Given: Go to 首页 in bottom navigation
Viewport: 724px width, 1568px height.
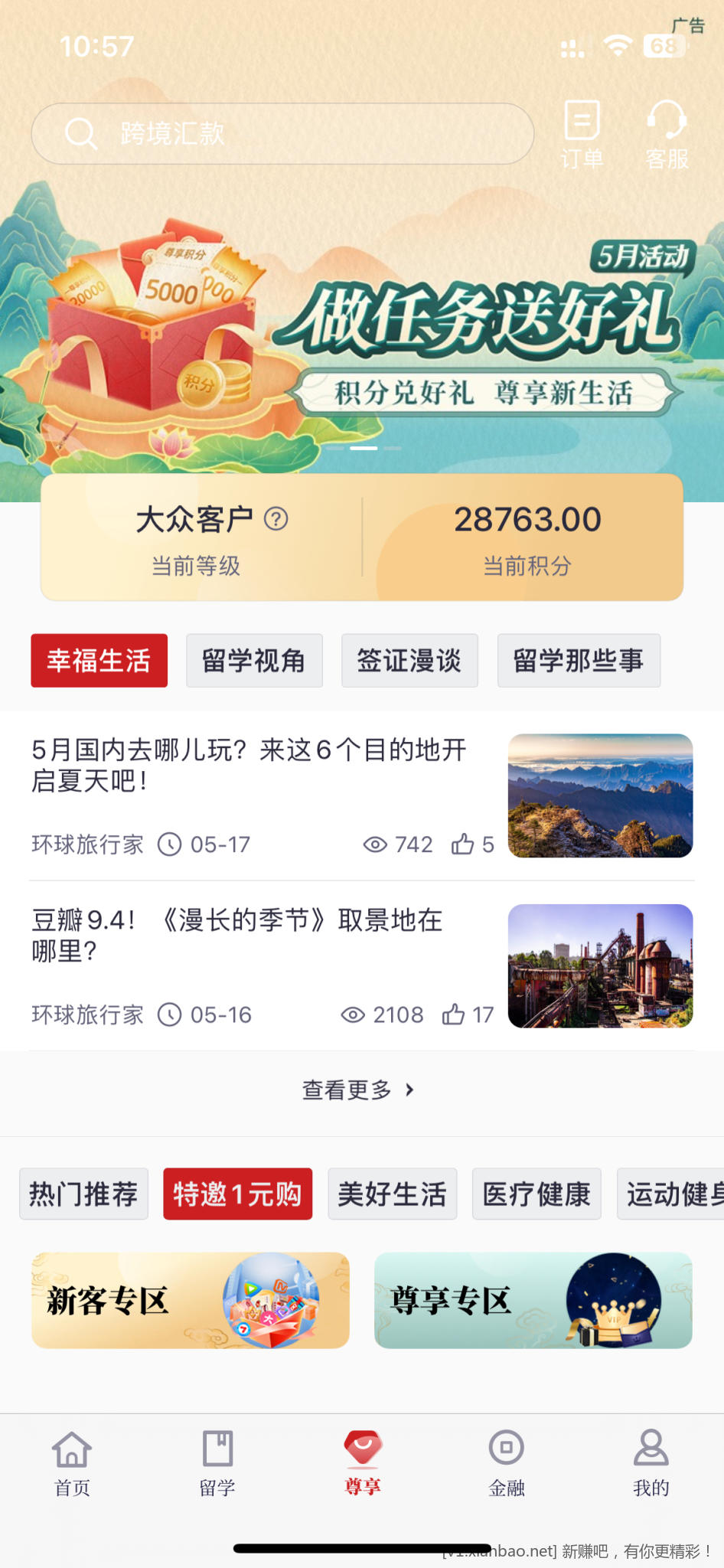Looking at the screenshot, I should (x=72, y=1462).
